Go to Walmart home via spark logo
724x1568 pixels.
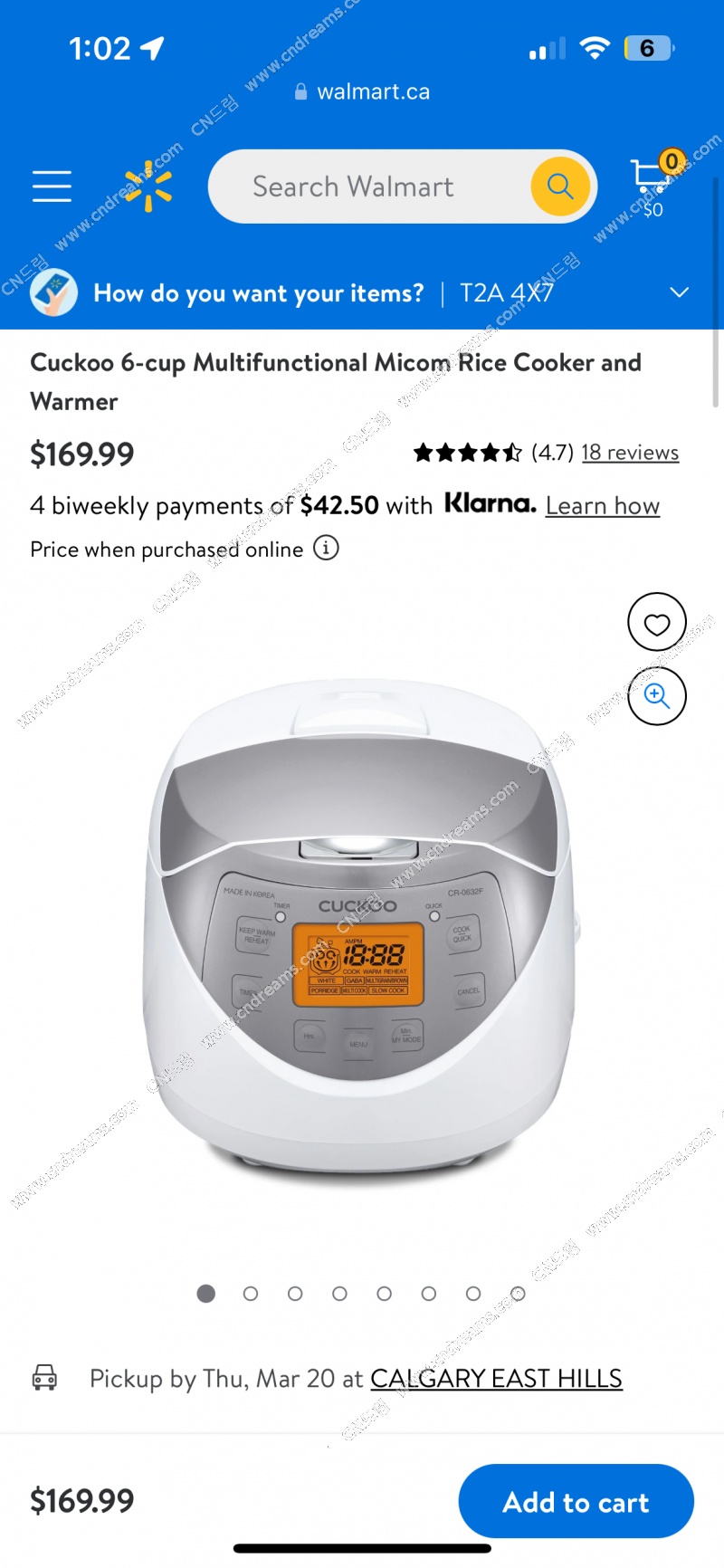(148, 186)
